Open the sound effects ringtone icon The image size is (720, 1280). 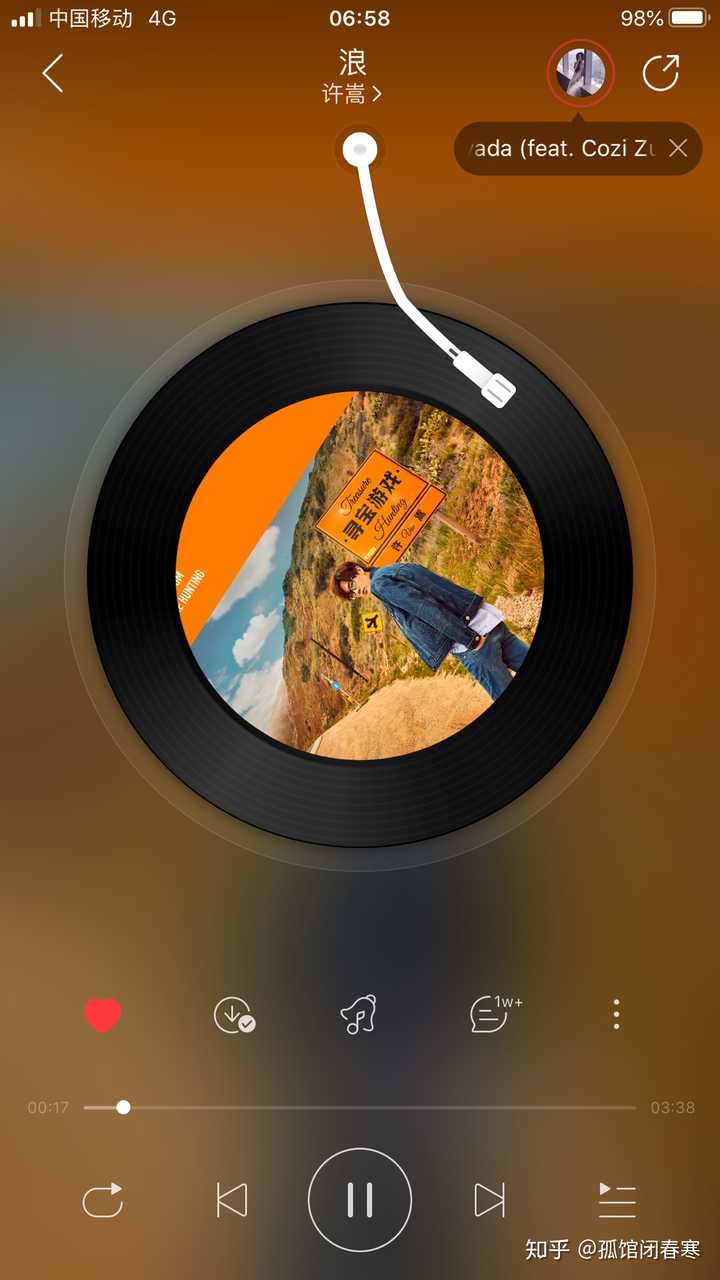click(358, 1015)
